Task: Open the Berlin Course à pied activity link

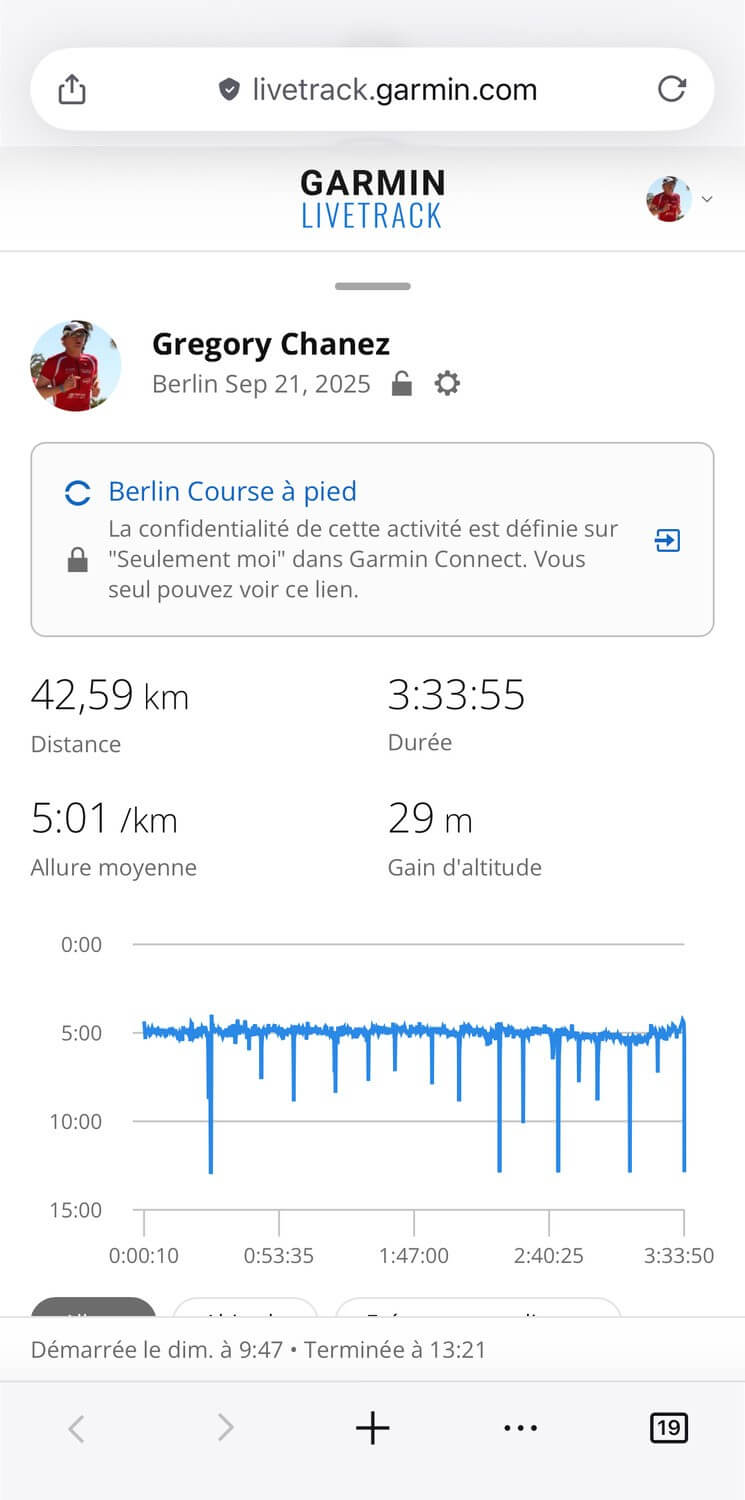Action: click(232, 492)
